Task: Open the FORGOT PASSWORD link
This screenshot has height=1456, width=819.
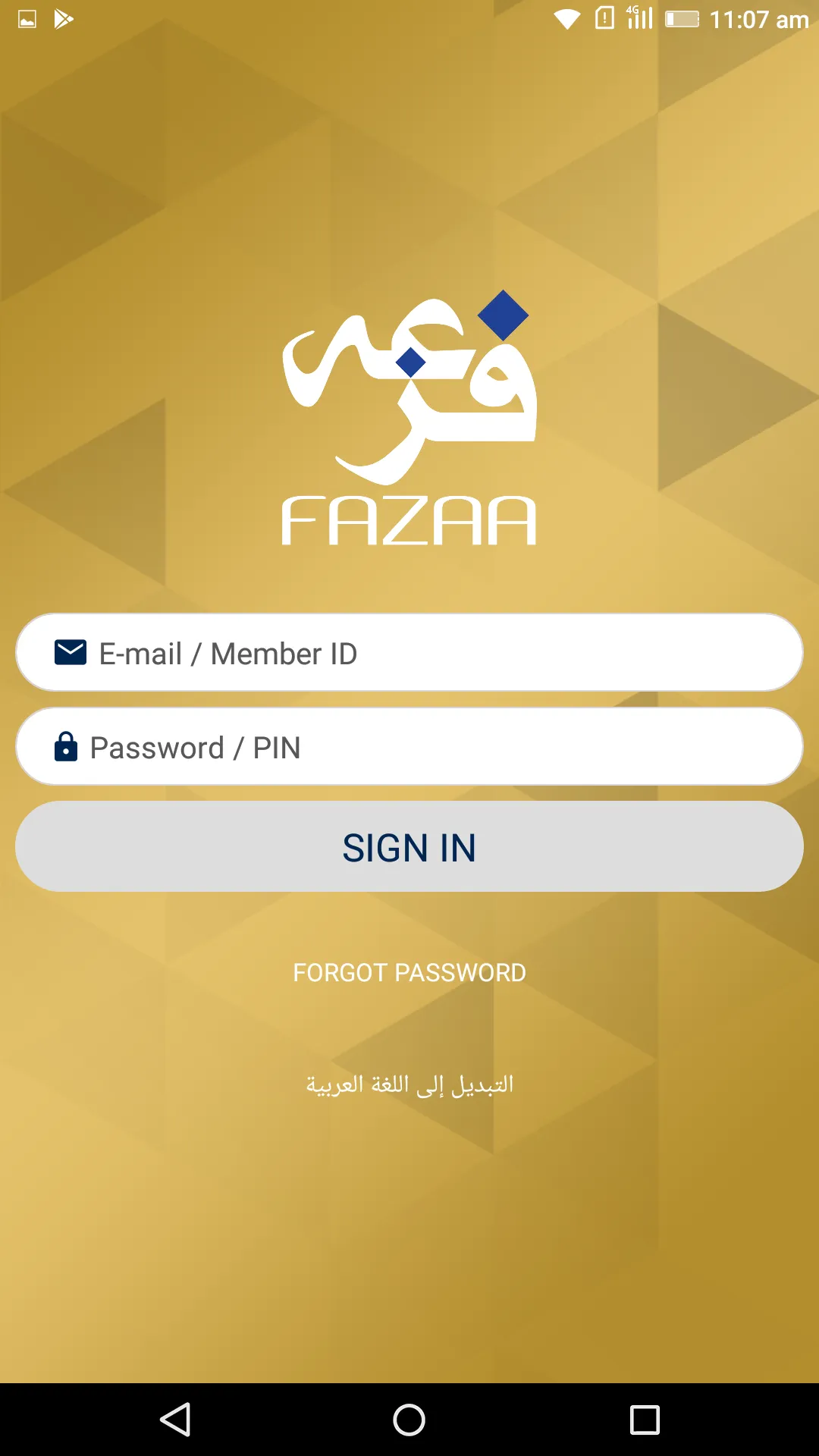Action: pos(409,972)
